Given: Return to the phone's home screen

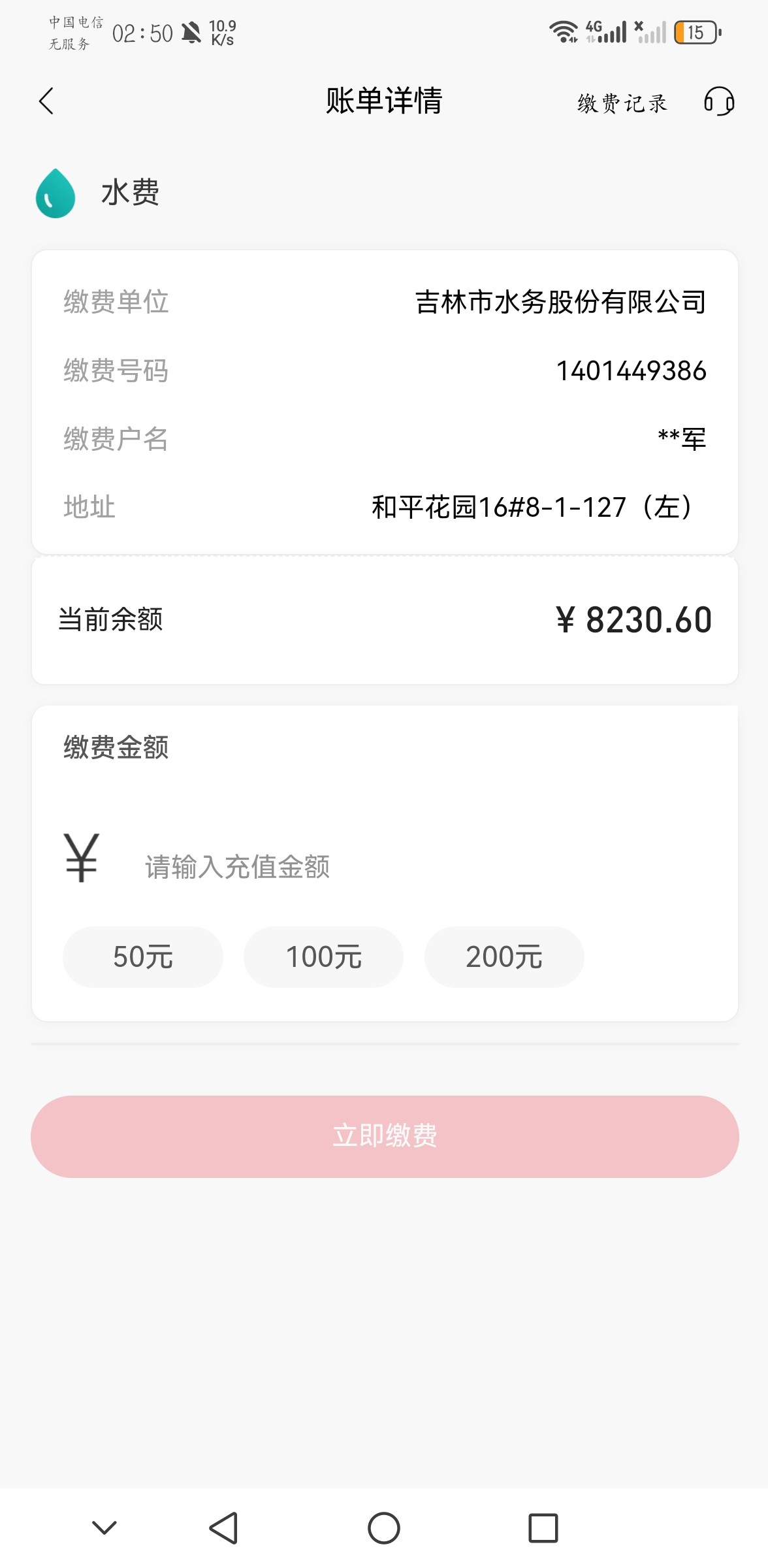Looking at the screenshot, I should (x=383, y=1528).
